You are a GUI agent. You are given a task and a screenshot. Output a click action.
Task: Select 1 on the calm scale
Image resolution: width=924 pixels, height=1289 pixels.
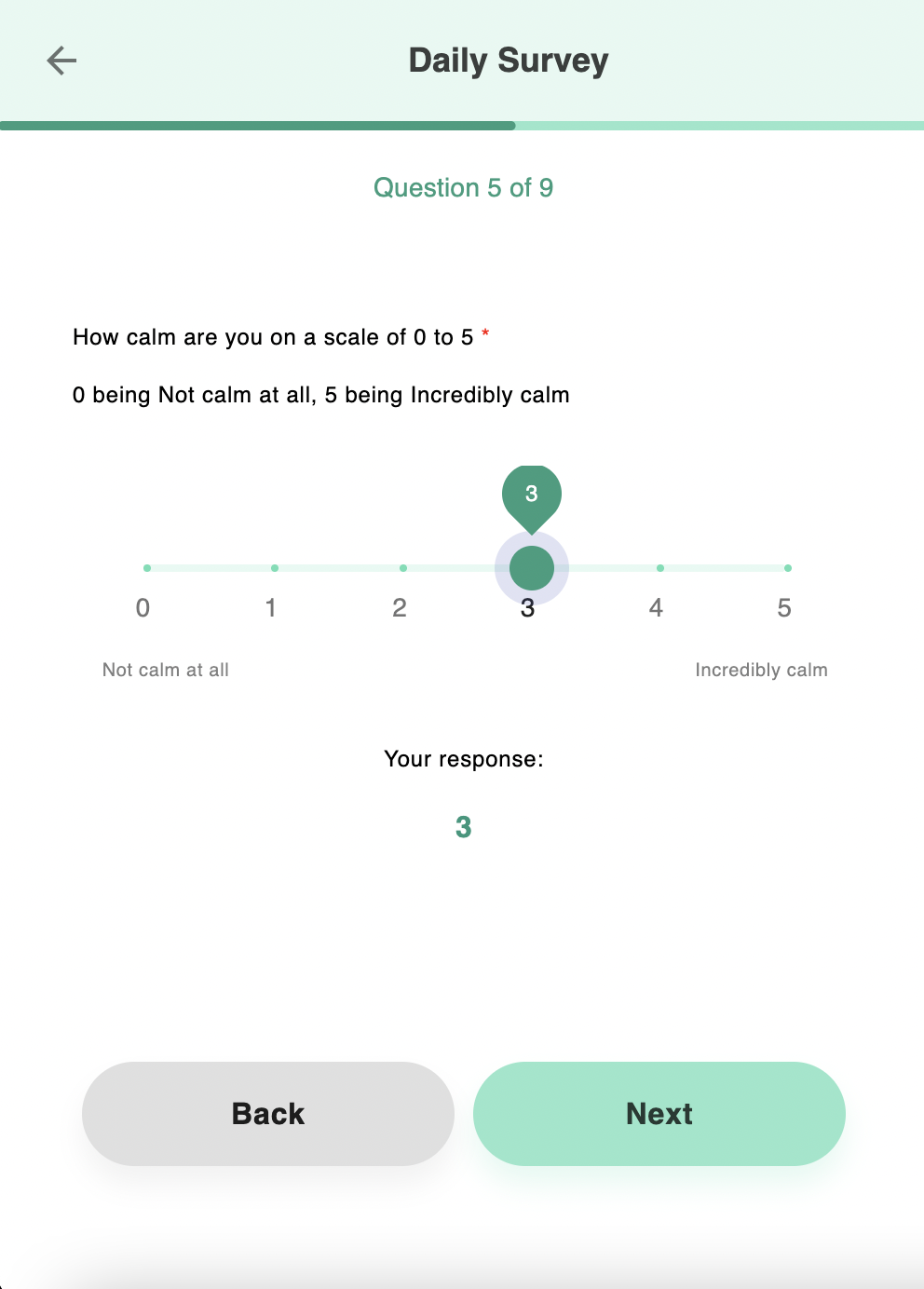275,568
